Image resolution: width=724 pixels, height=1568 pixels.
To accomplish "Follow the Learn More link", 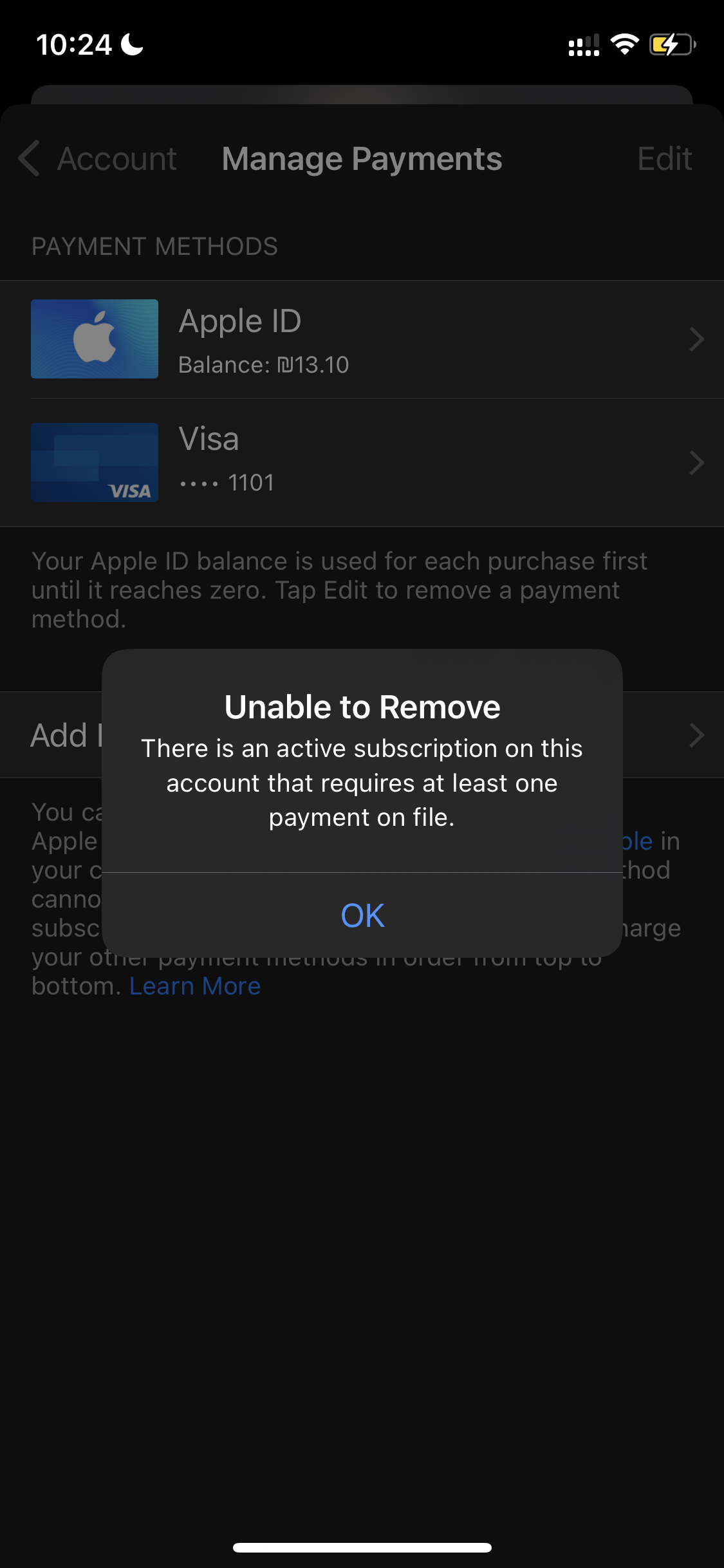I will [x=195, y=986].
